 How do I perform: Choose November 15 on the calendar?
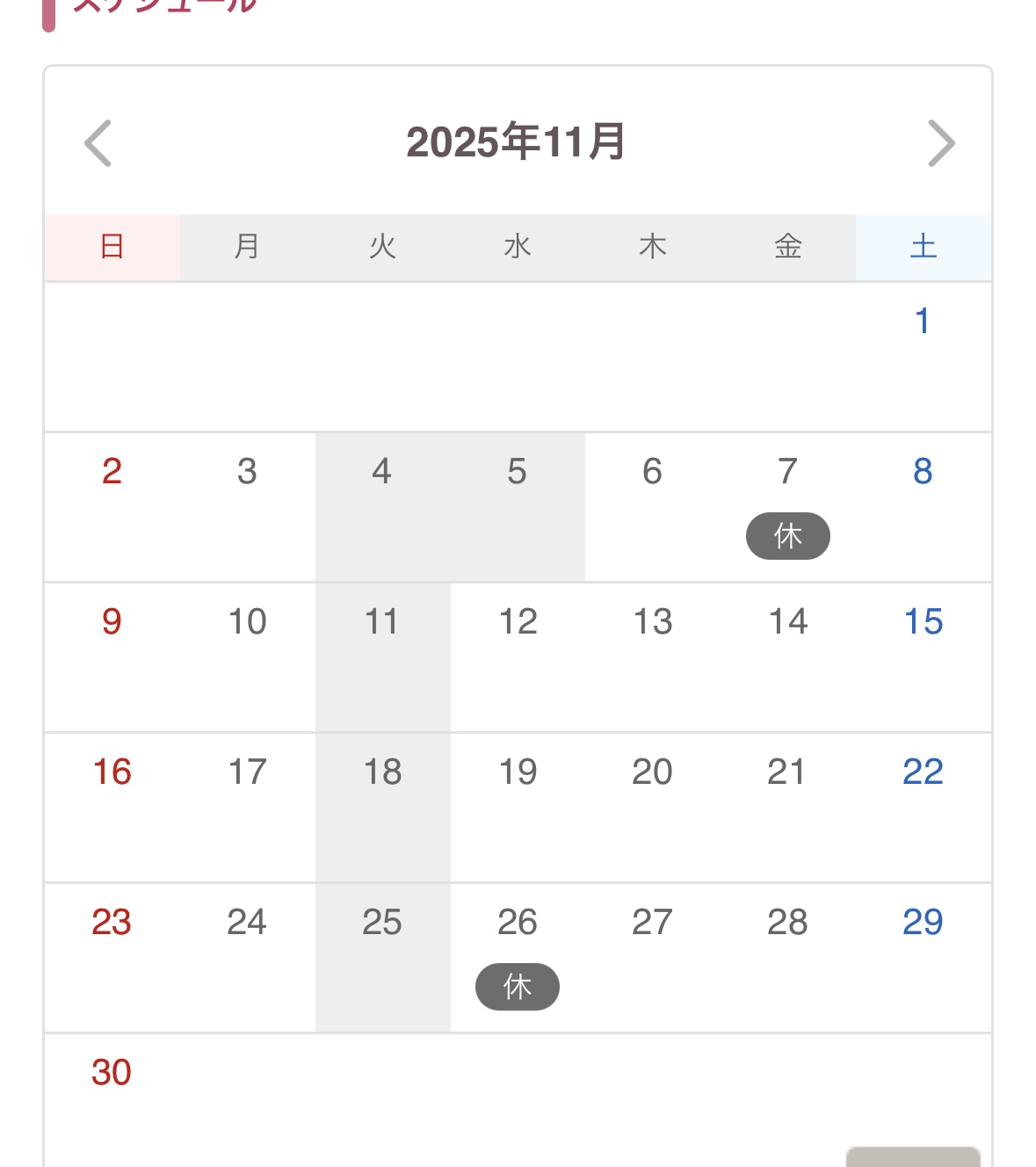(x=923, y=622)
